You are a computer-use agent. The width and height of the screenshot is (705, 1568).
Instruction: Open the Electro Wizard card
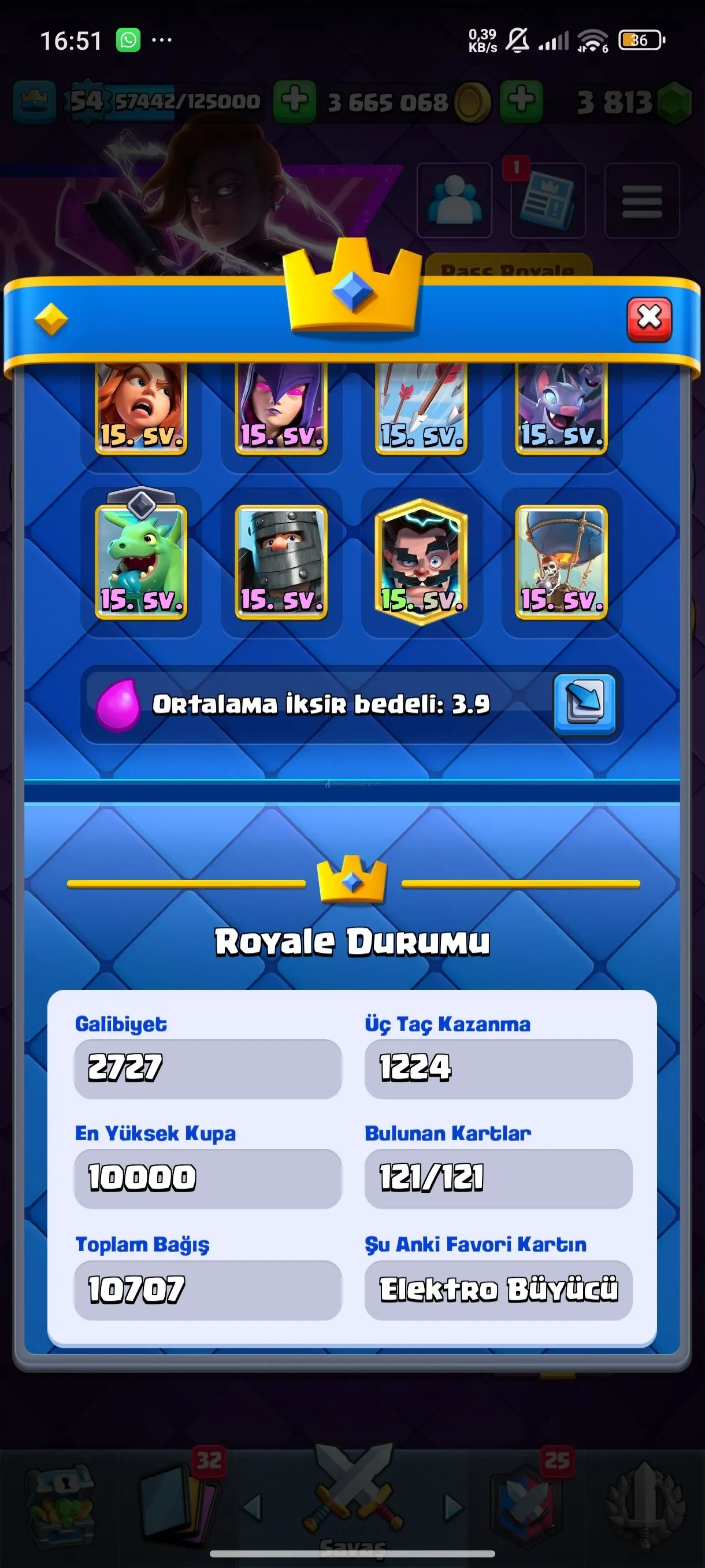[x=421, y=561]
